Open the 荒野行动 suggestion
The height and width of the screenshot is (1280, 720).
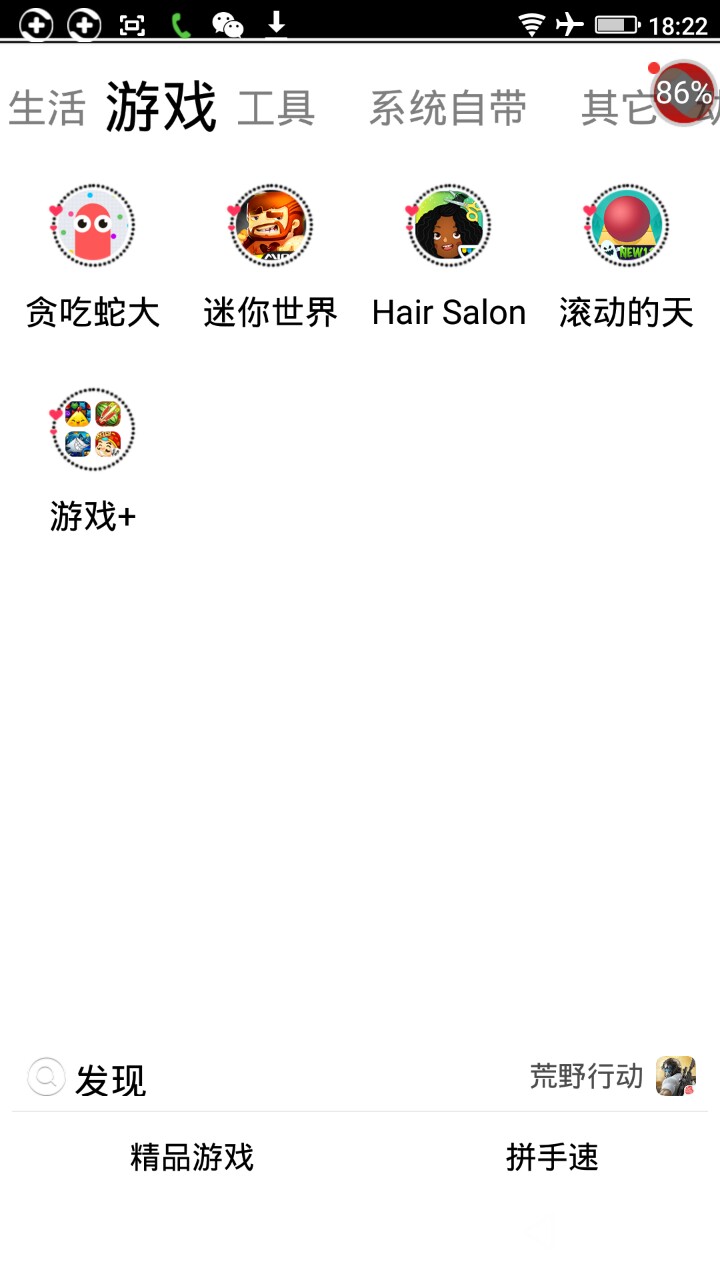(612, 1076)
